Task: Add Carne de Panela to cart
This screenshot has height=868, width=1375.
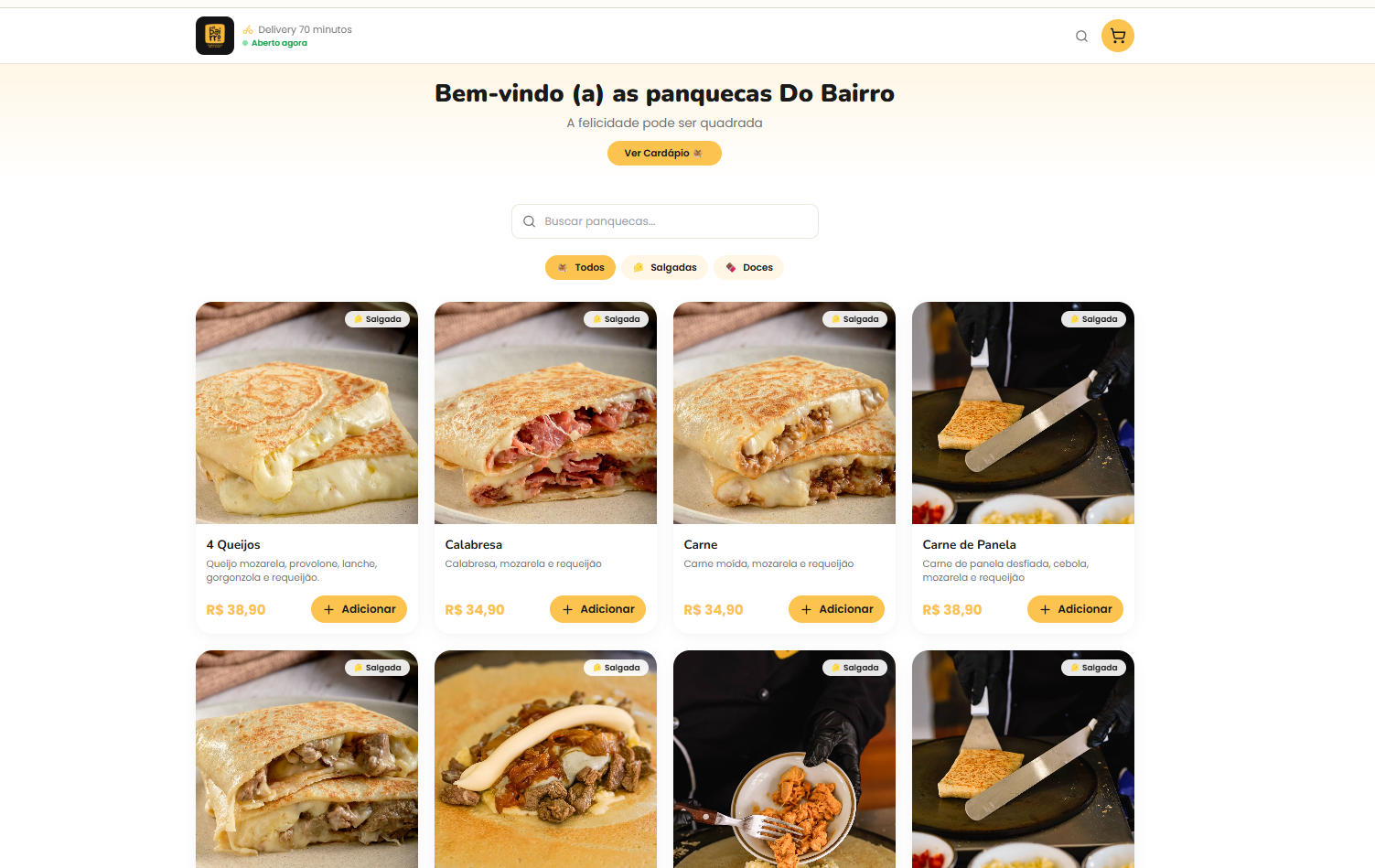Action: [x=1075, y=609]
